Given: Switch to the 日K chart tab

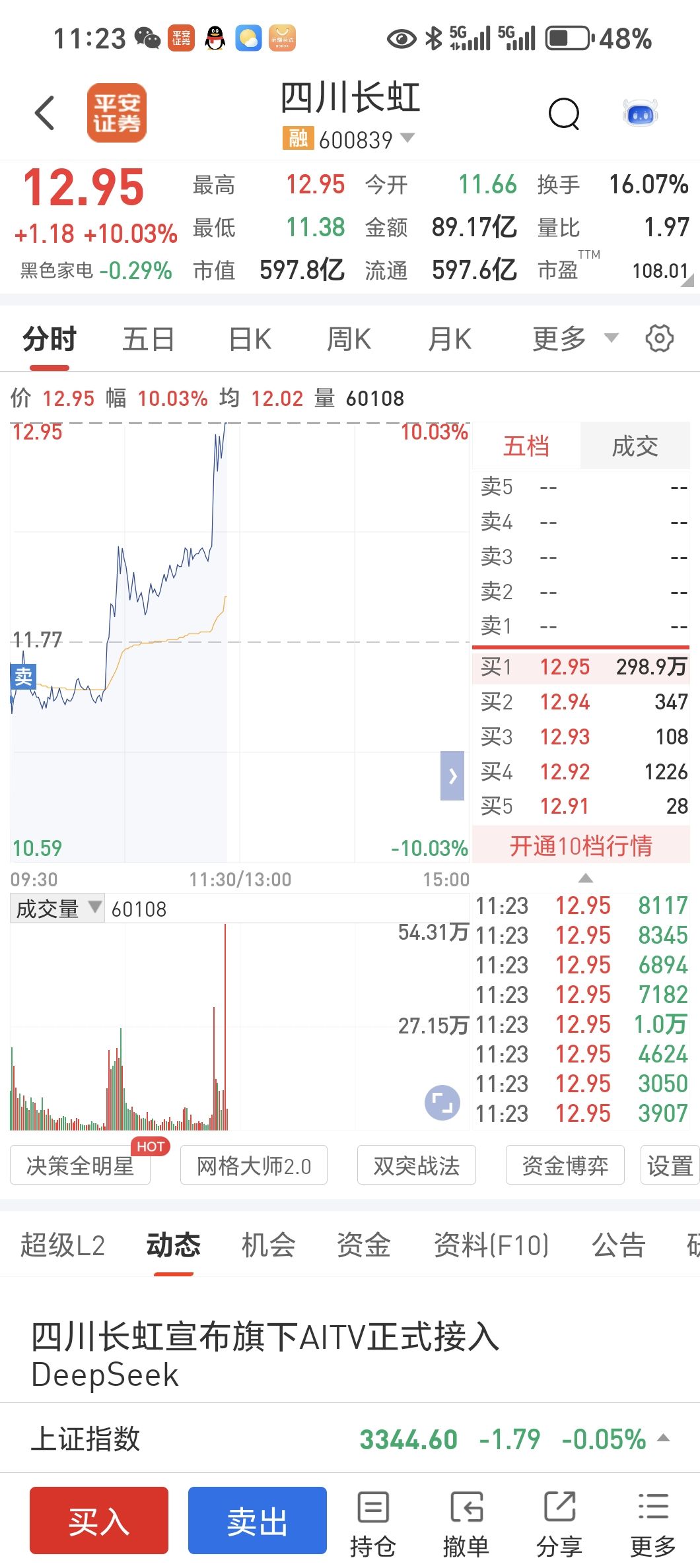Looking at the screenshot, I should click(x=250, y=339).
